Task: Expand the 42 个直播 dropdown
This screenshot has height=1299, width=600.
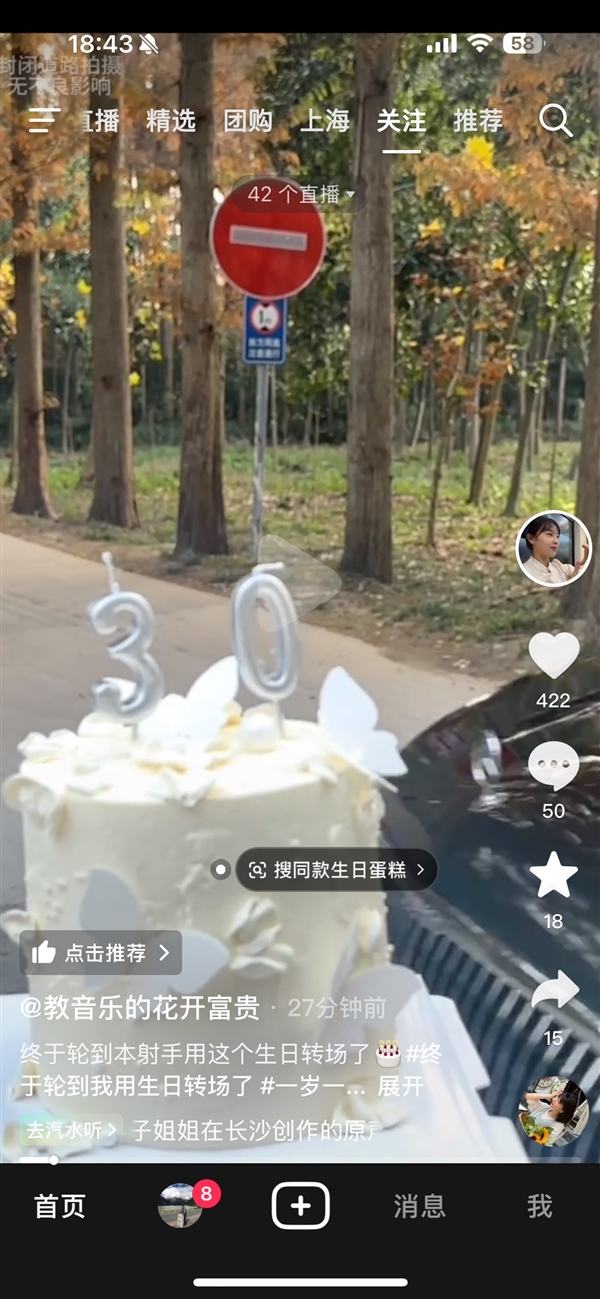Action: coord(301,194)
